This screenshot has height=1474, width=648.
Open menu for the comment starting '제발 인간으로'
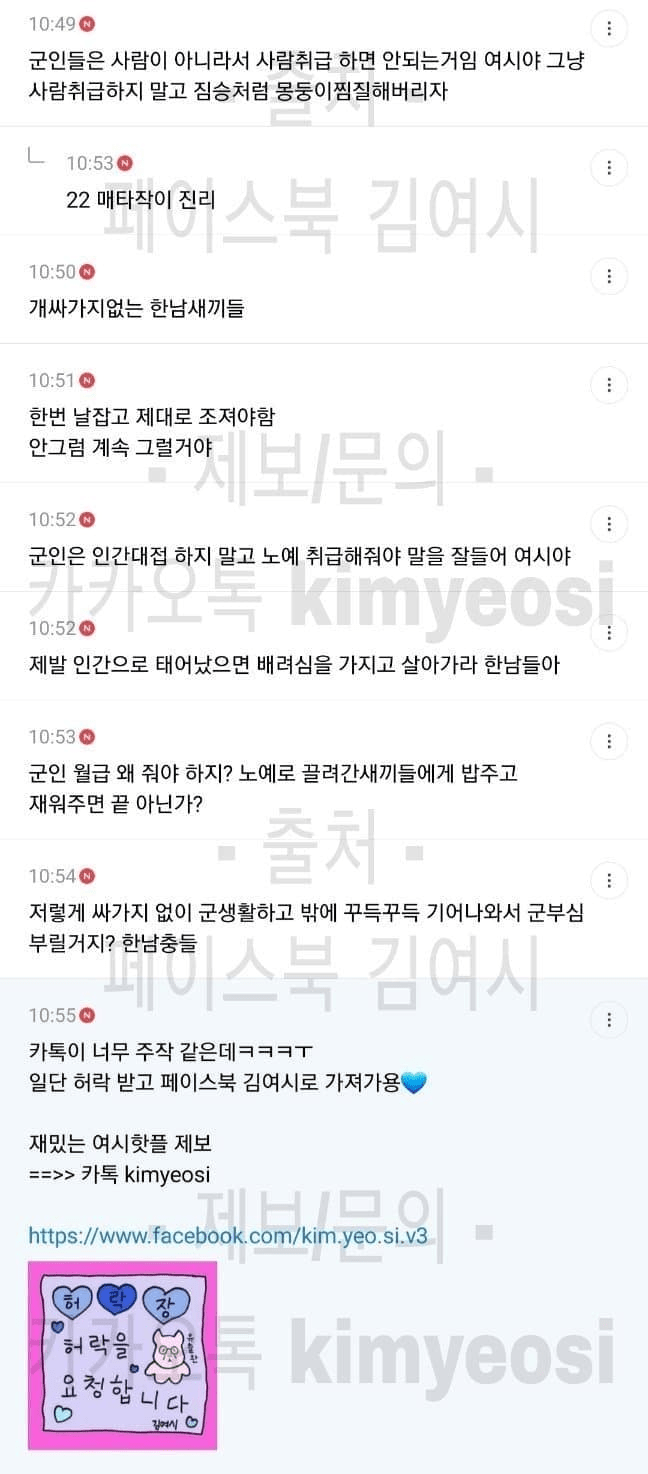[608, 632]
